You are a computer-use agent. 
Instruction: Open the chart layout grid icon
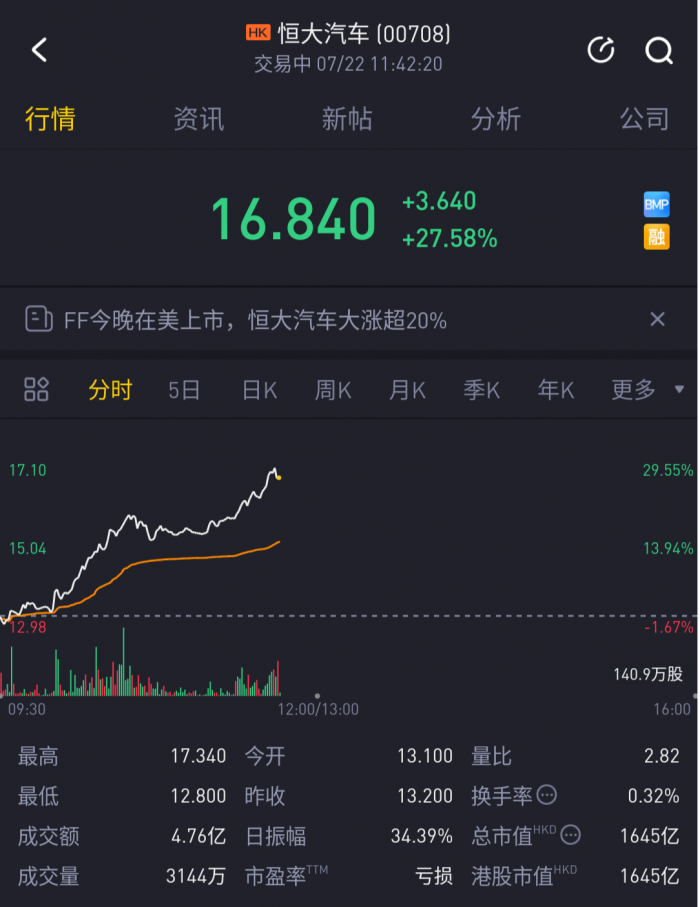tap(36, 390)
